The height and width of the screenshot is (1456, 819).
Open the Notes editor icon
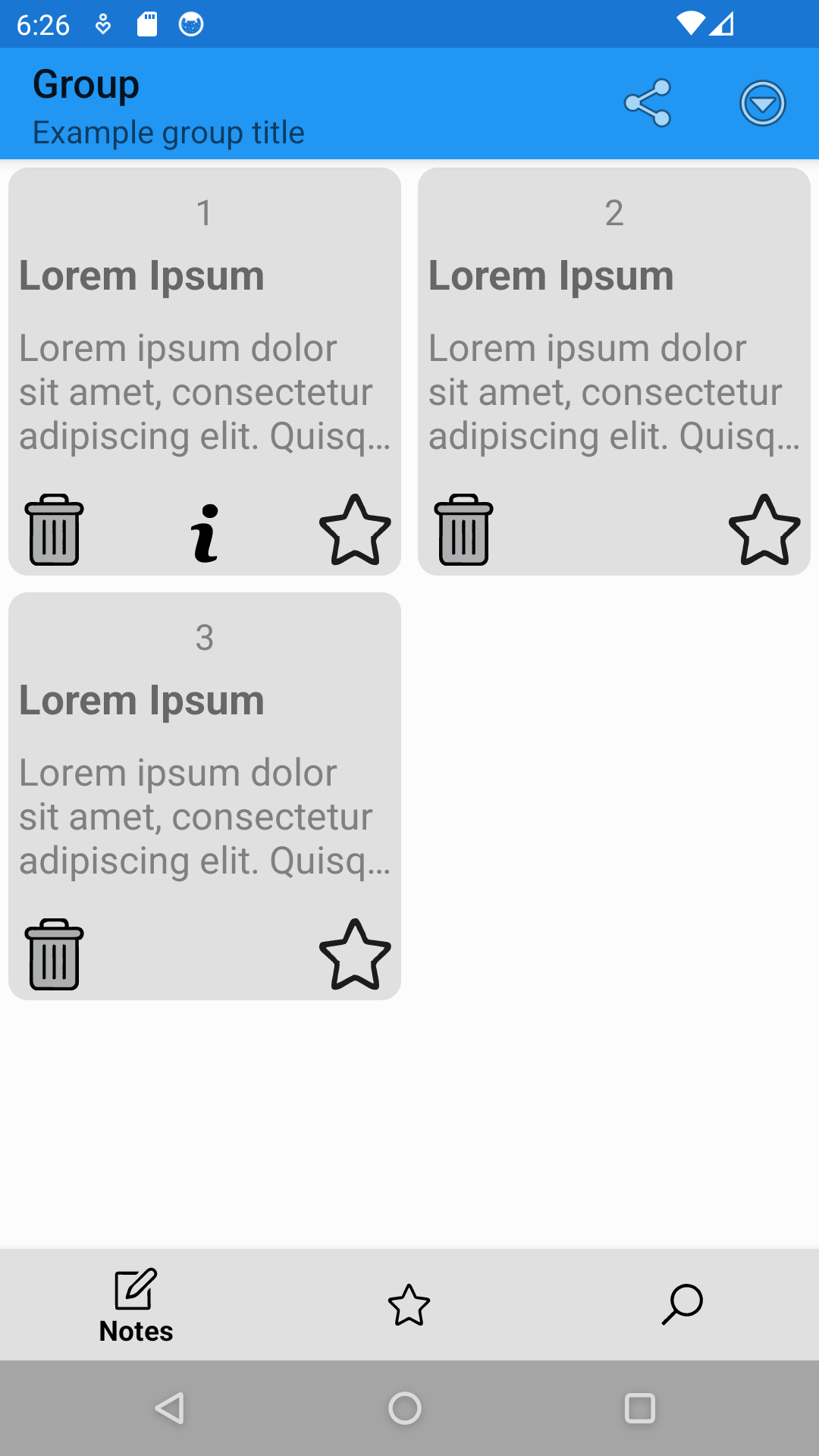(x=135, y=1289)
